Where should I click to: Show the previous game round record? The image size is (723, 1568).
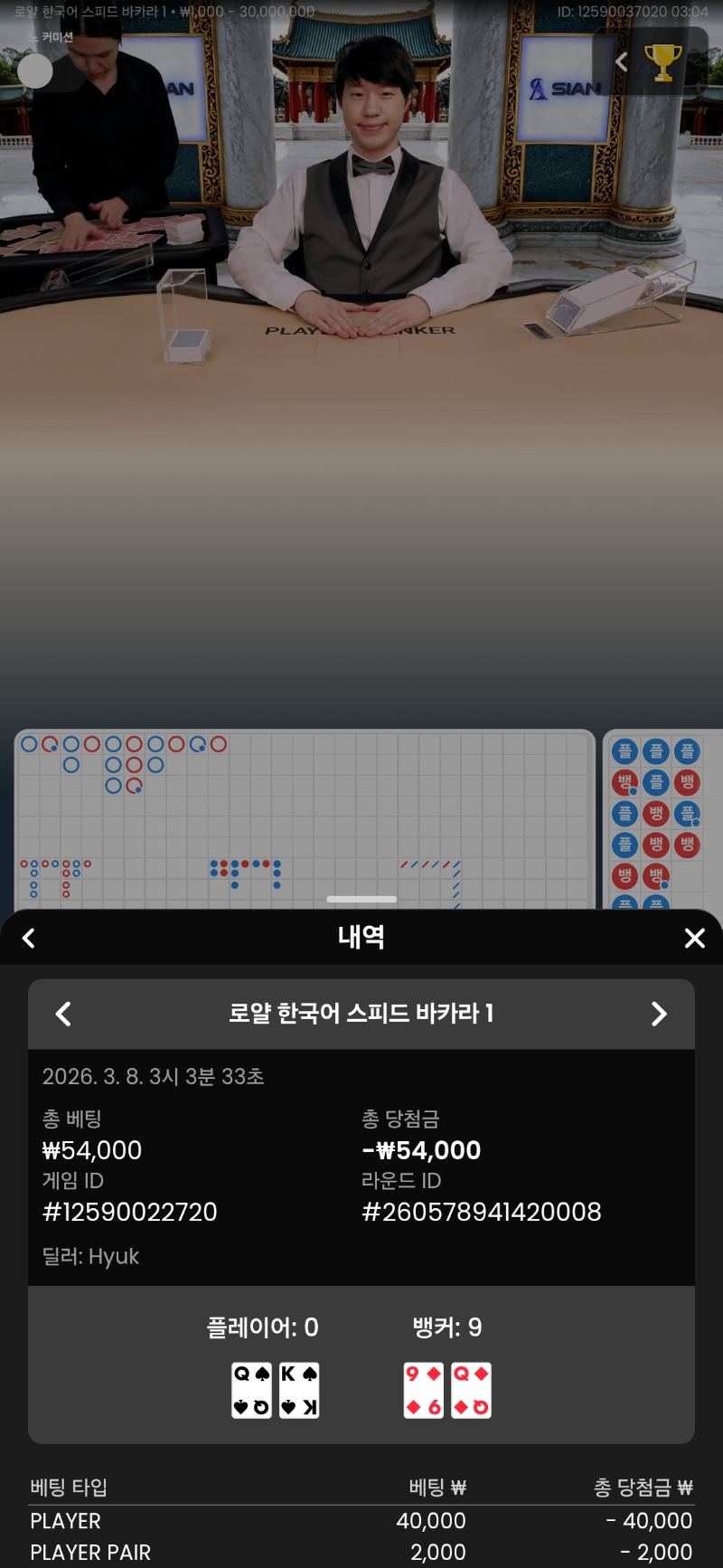[63, 1014]
